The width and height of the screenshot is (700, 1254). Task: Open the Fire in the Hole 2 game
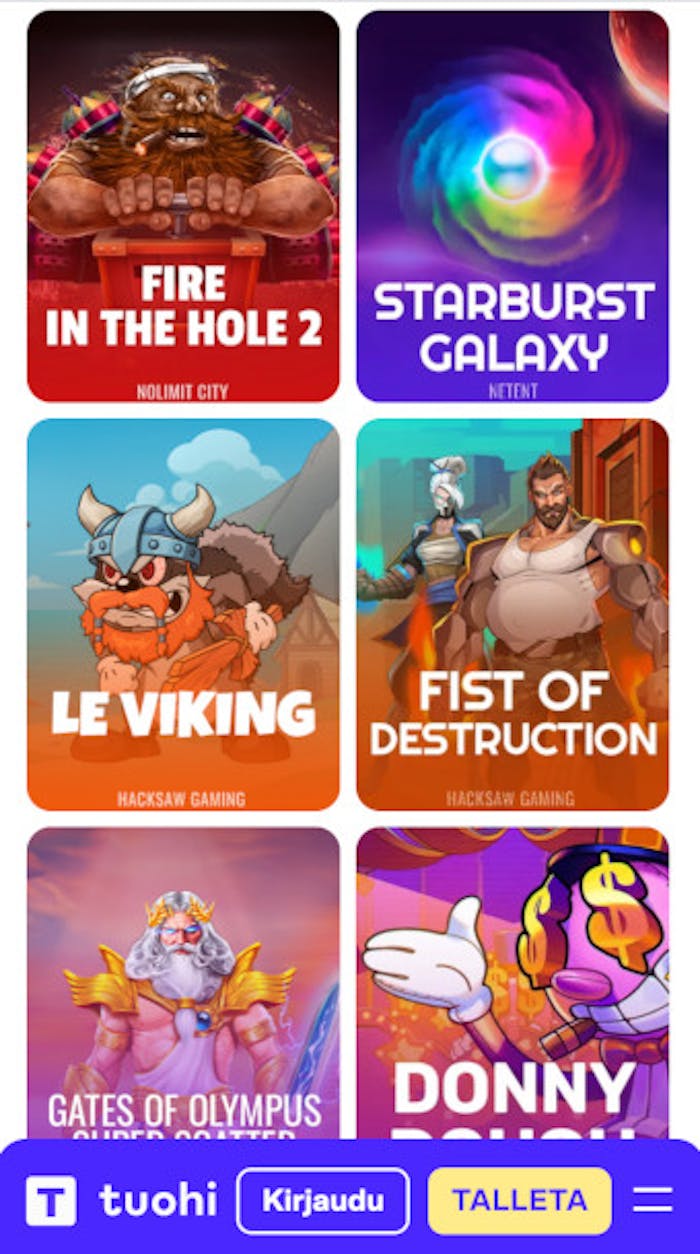[183, 206]
